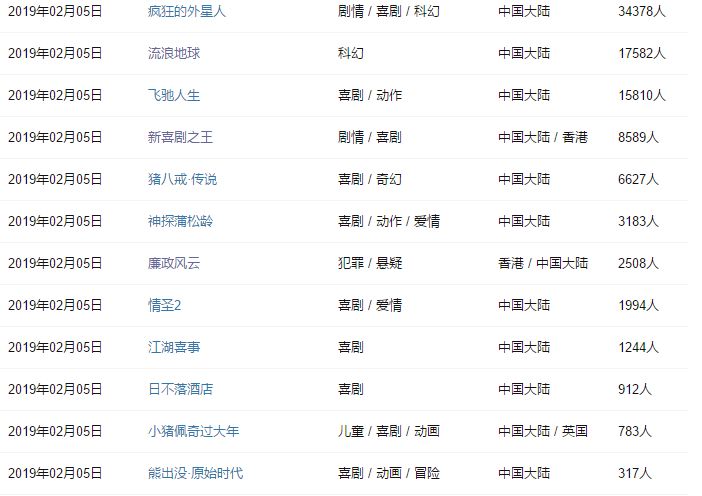
Task: Open 神探蒲松龄 movie details
Action: point(180,221)
